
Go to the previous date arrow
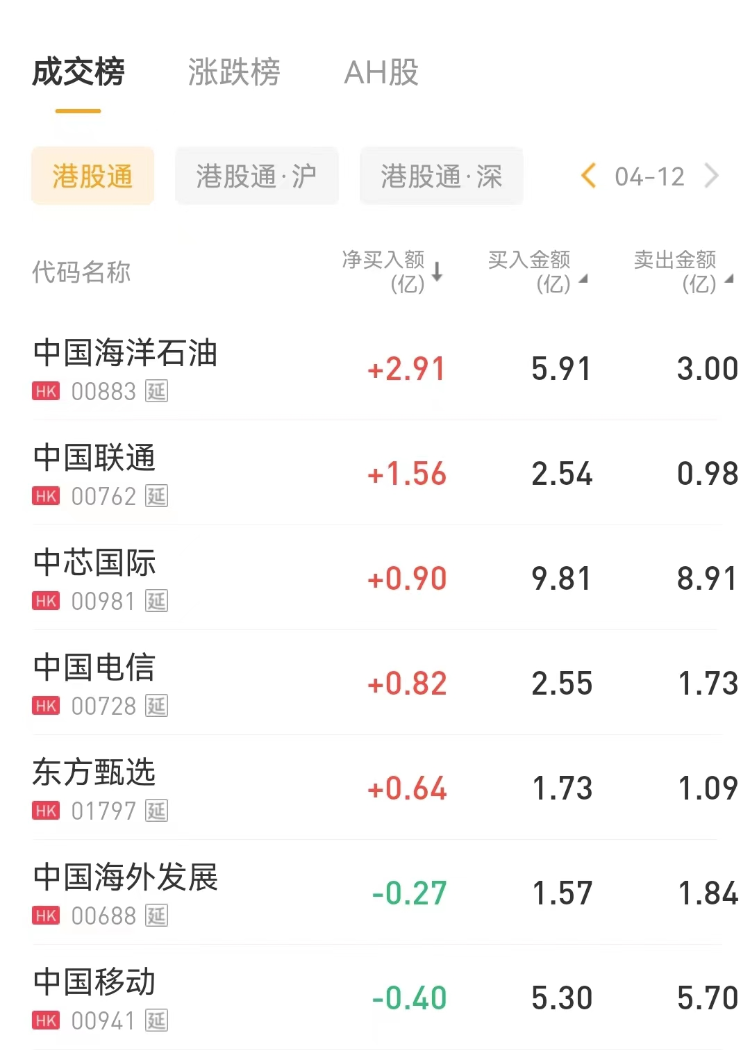tap(588, 177)
